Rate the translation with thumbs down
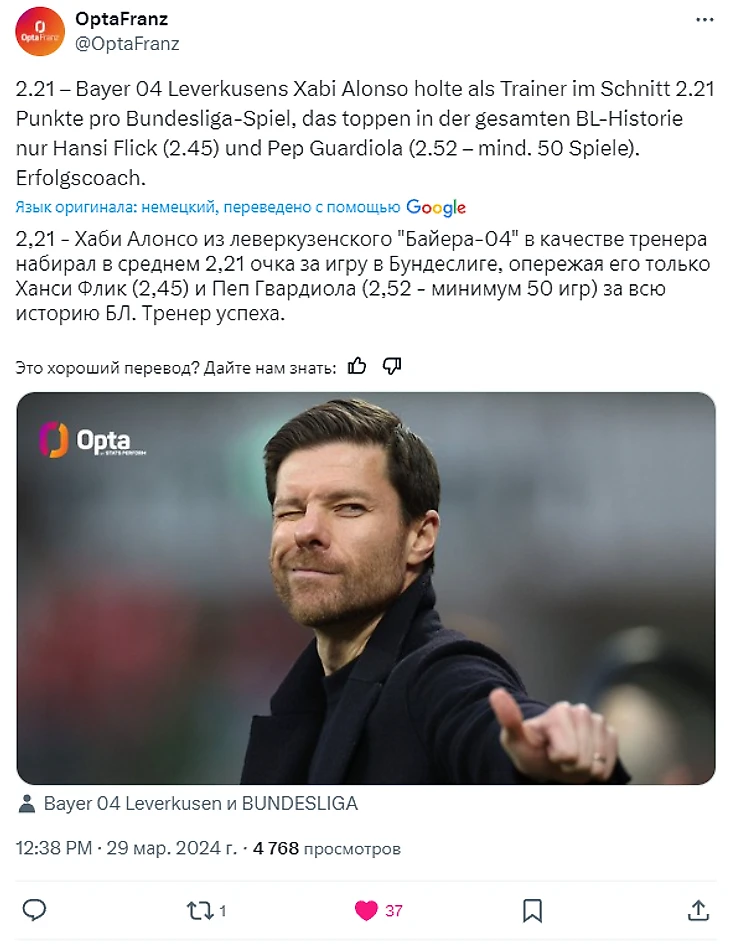The image size is (730, 946). coord(392,367)
